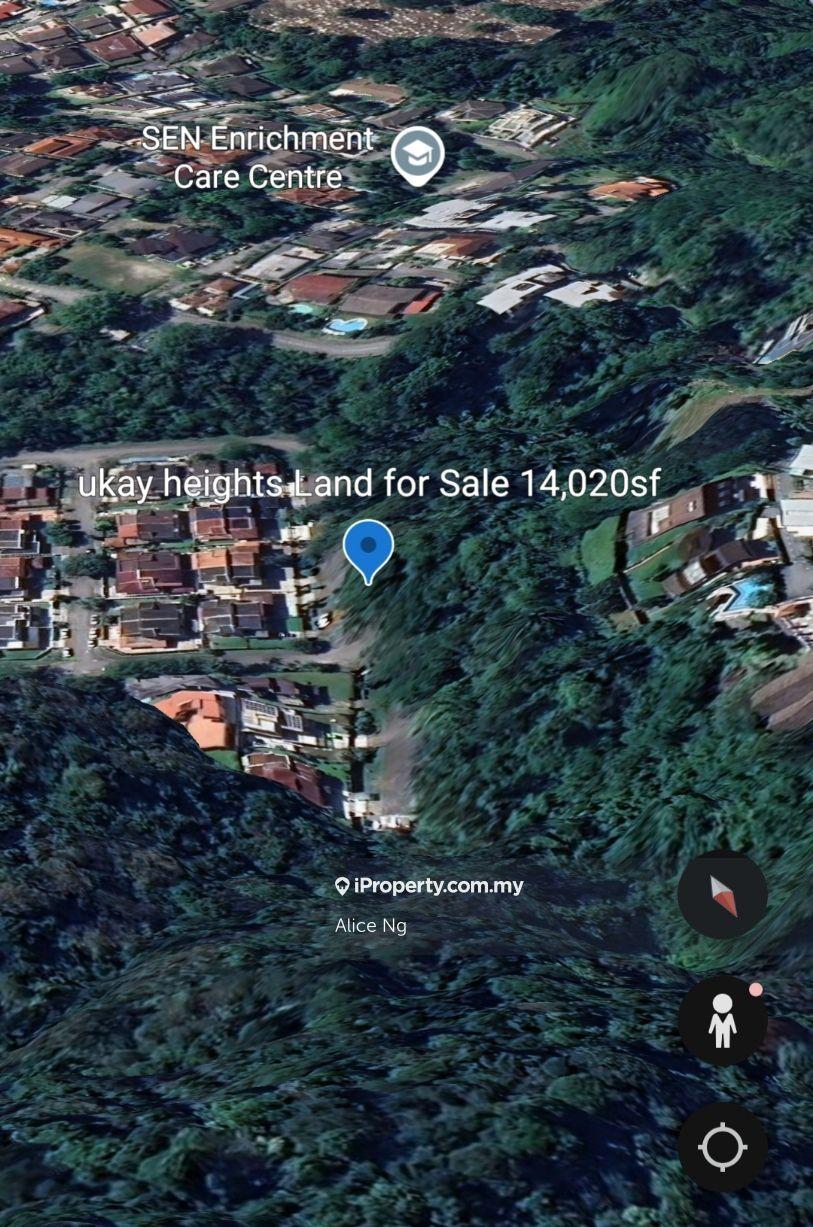Click the ukay heights Land for Sale label
The height and width of the screenshot is (1227, 813).
(x=369, y=484)
